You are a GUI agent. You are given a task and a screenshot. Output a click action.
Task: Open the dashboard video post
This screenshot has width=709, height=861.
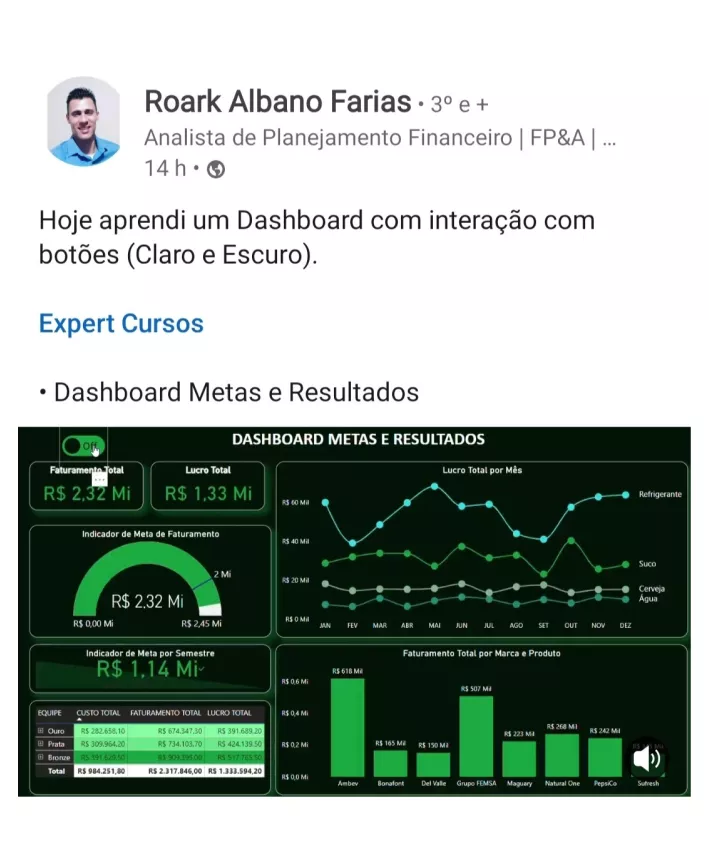[x=354, y=610]
